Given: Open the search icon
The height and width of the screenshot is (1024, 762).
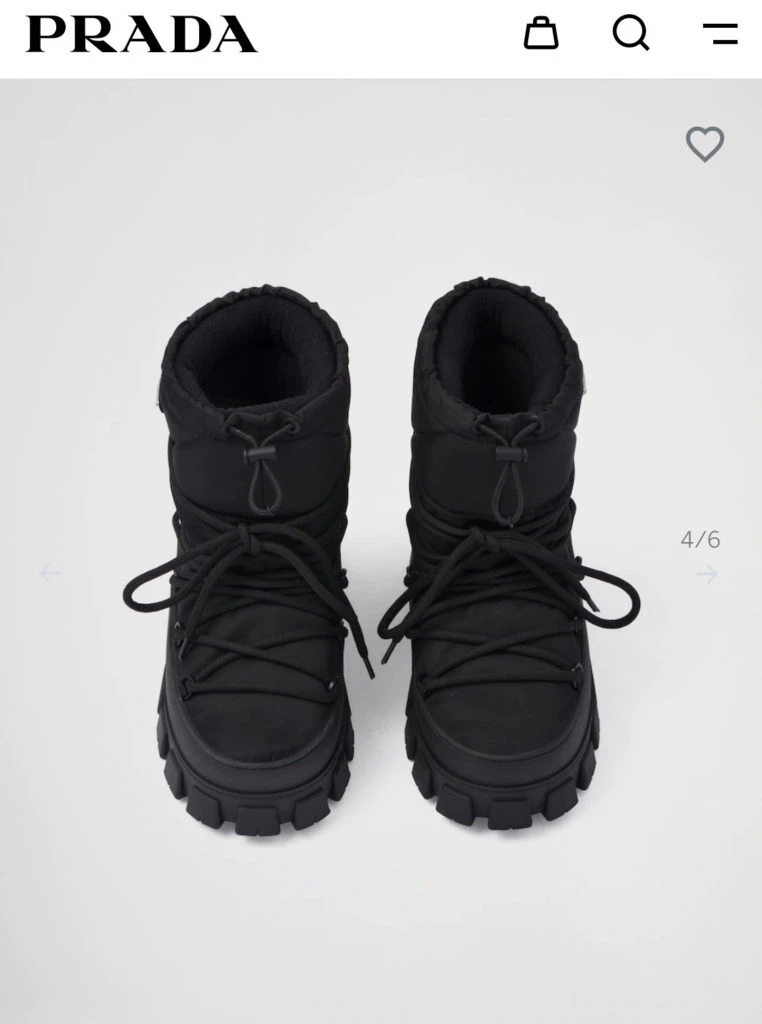Looking at the screenshot, I should point(630,33).
